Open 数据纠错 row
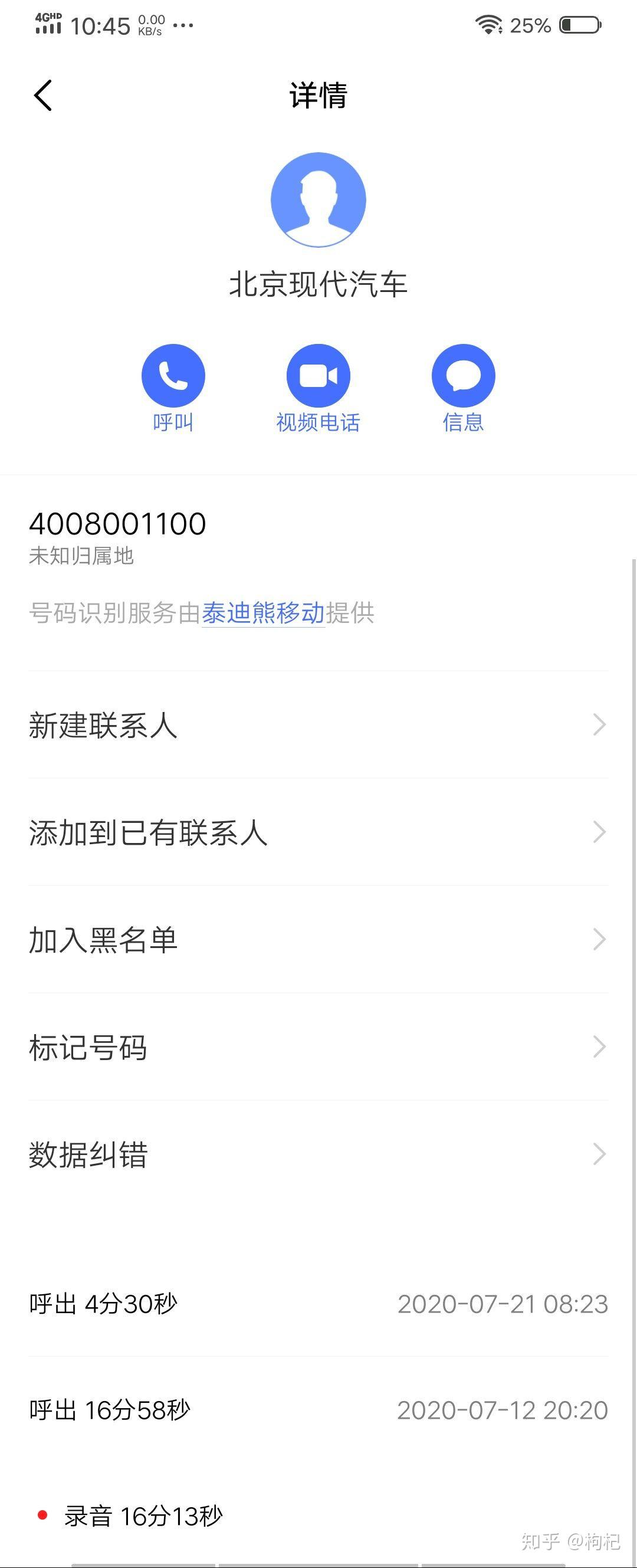This screenshot has height=1568, width=637. (x=317, y=1154)
